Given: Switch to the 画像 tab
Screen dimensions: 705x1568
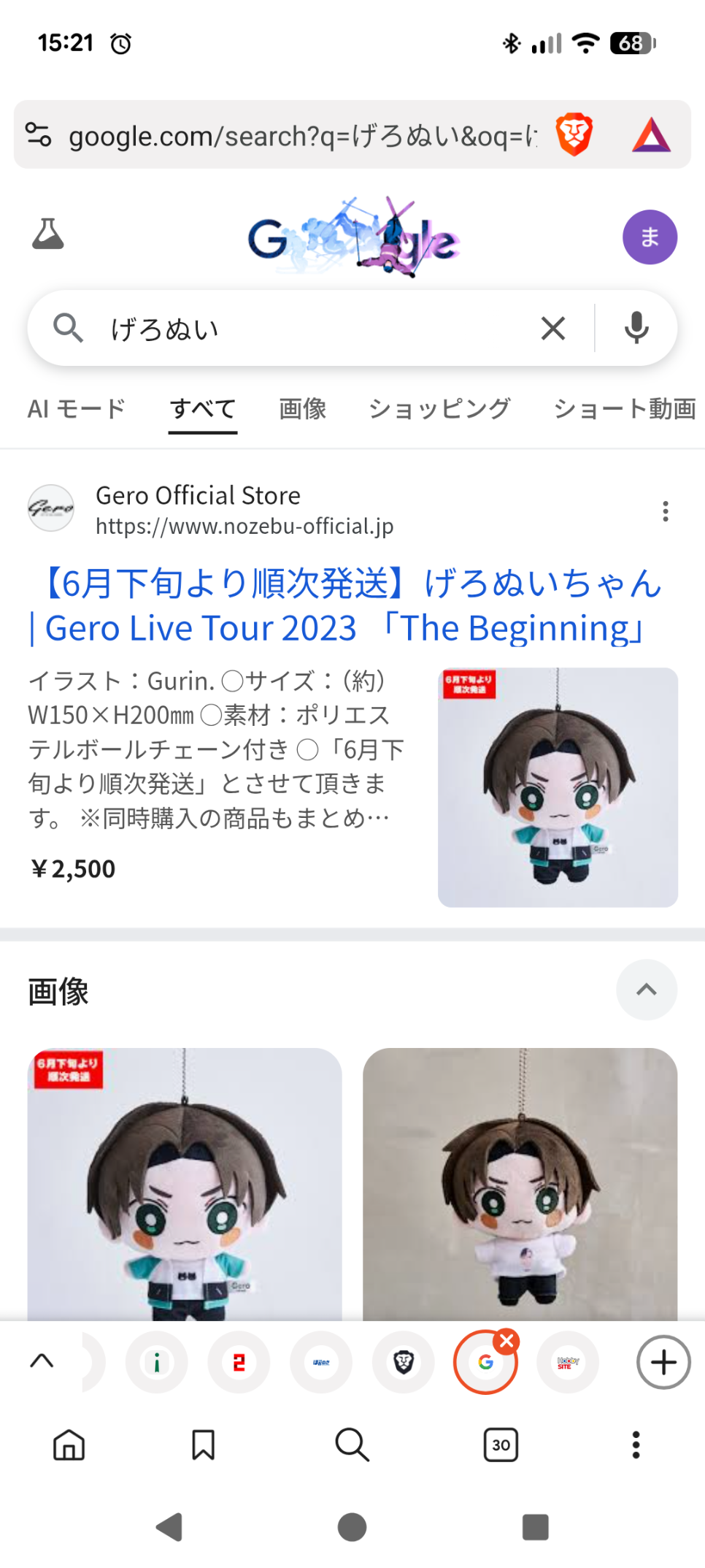Looking at the screenshot, I should tap(302, 409).
